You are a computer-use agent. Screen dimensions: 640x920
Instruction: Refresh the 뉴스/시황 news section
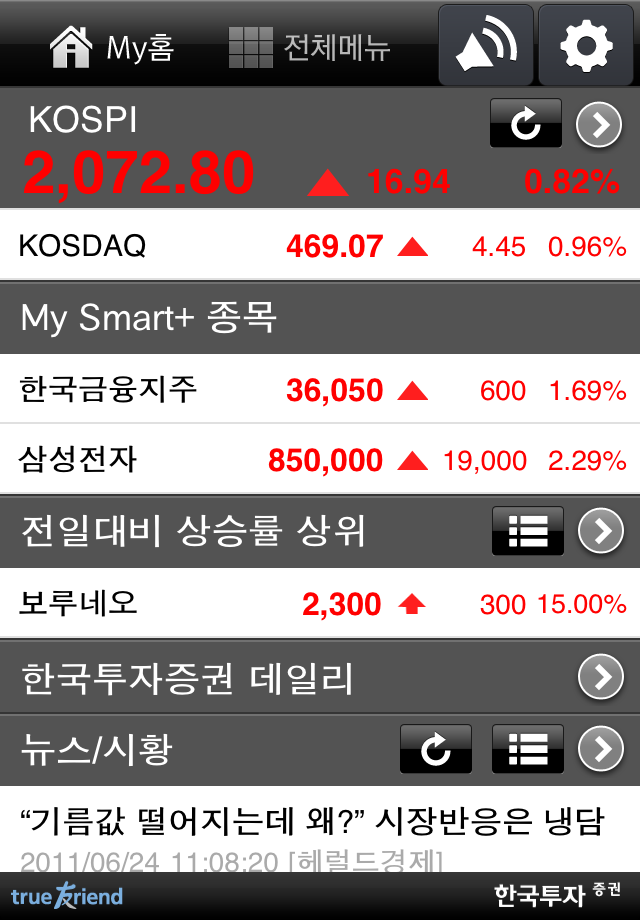pyautogui.click(x=436, y=749)
